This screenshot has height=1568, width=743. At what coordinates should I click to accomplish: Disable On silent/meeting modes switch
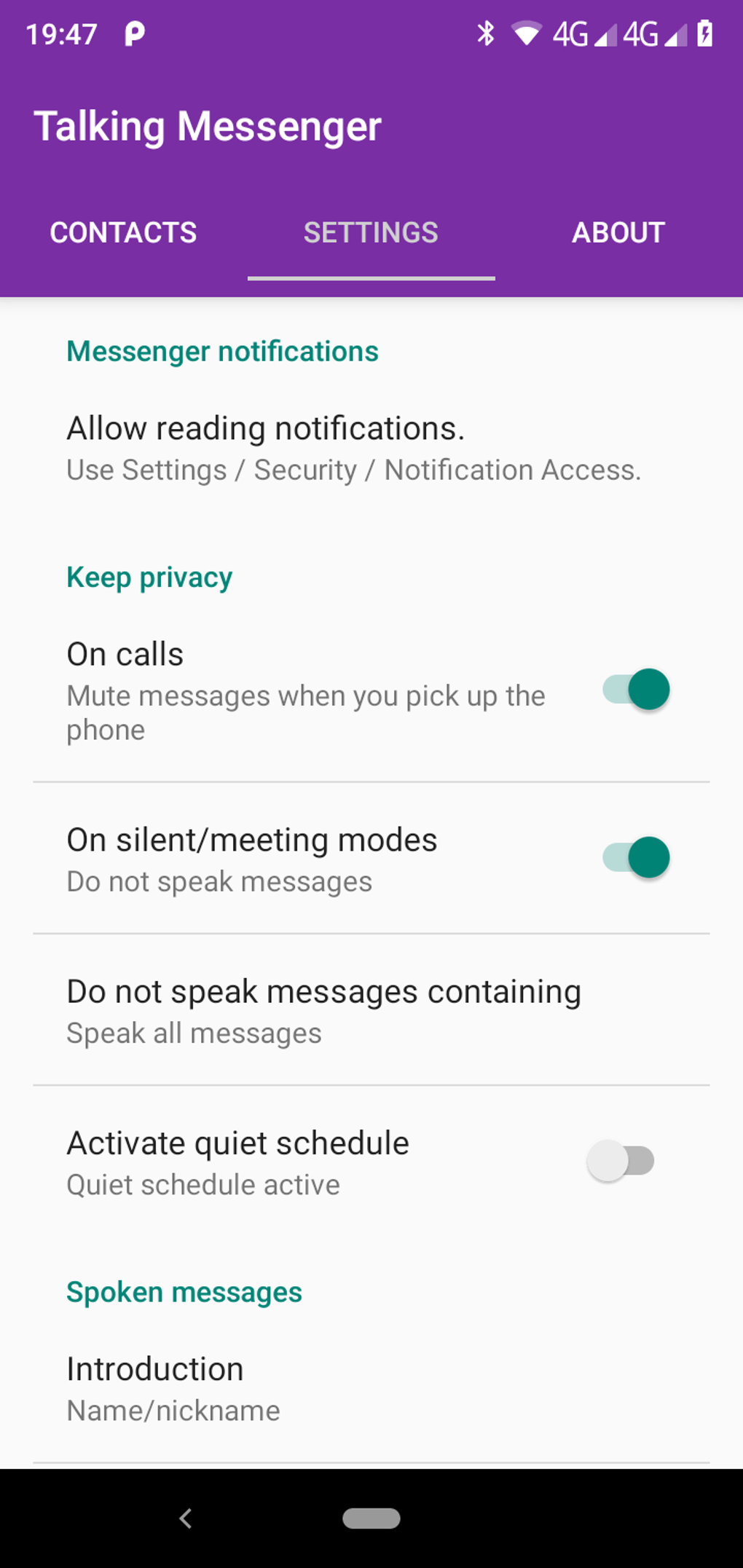tap(635, 857)
